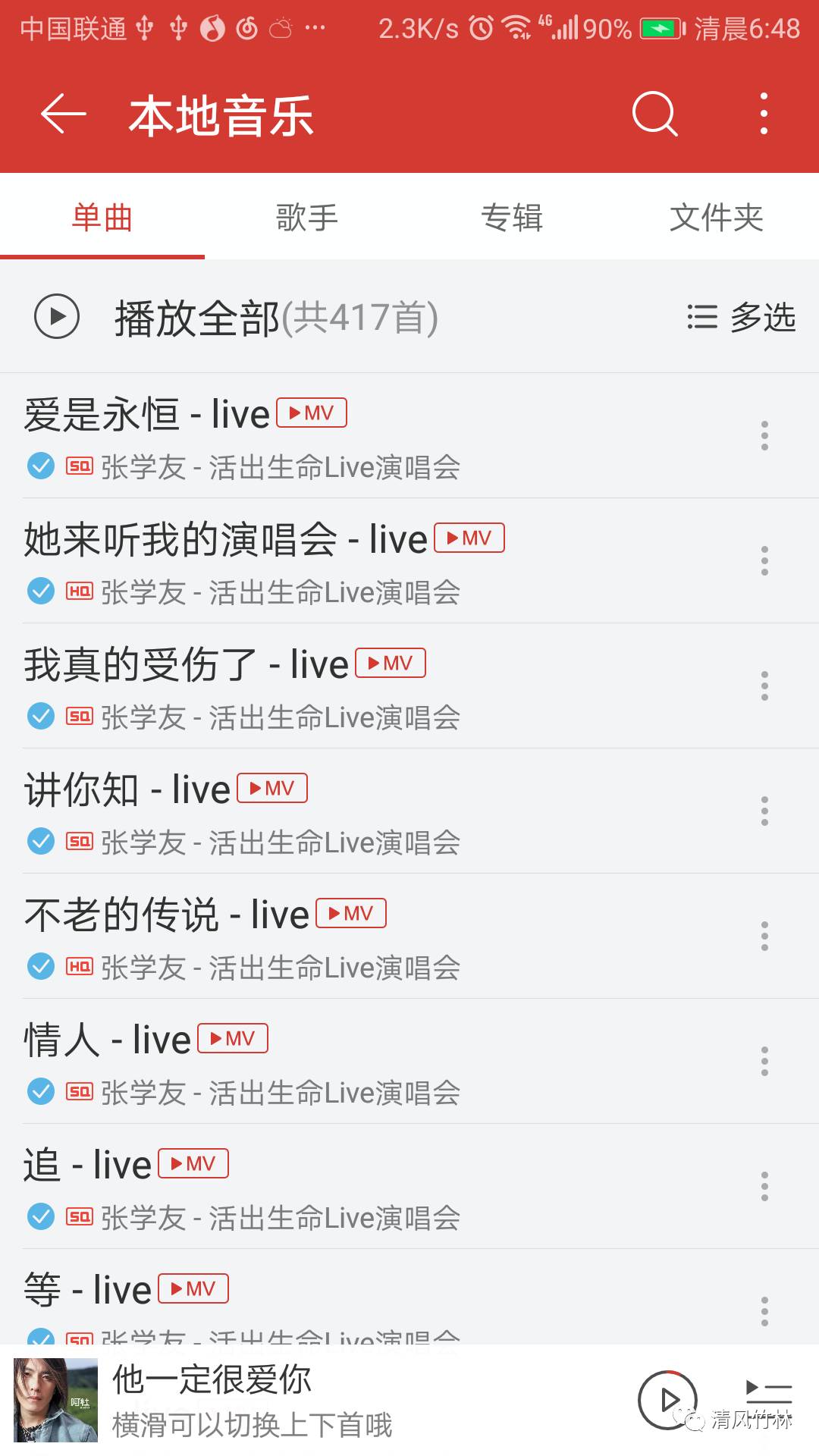Open the top bar overflow menu
The width and height of the screenshot is (819, 1456).
(x=764, y=115)
